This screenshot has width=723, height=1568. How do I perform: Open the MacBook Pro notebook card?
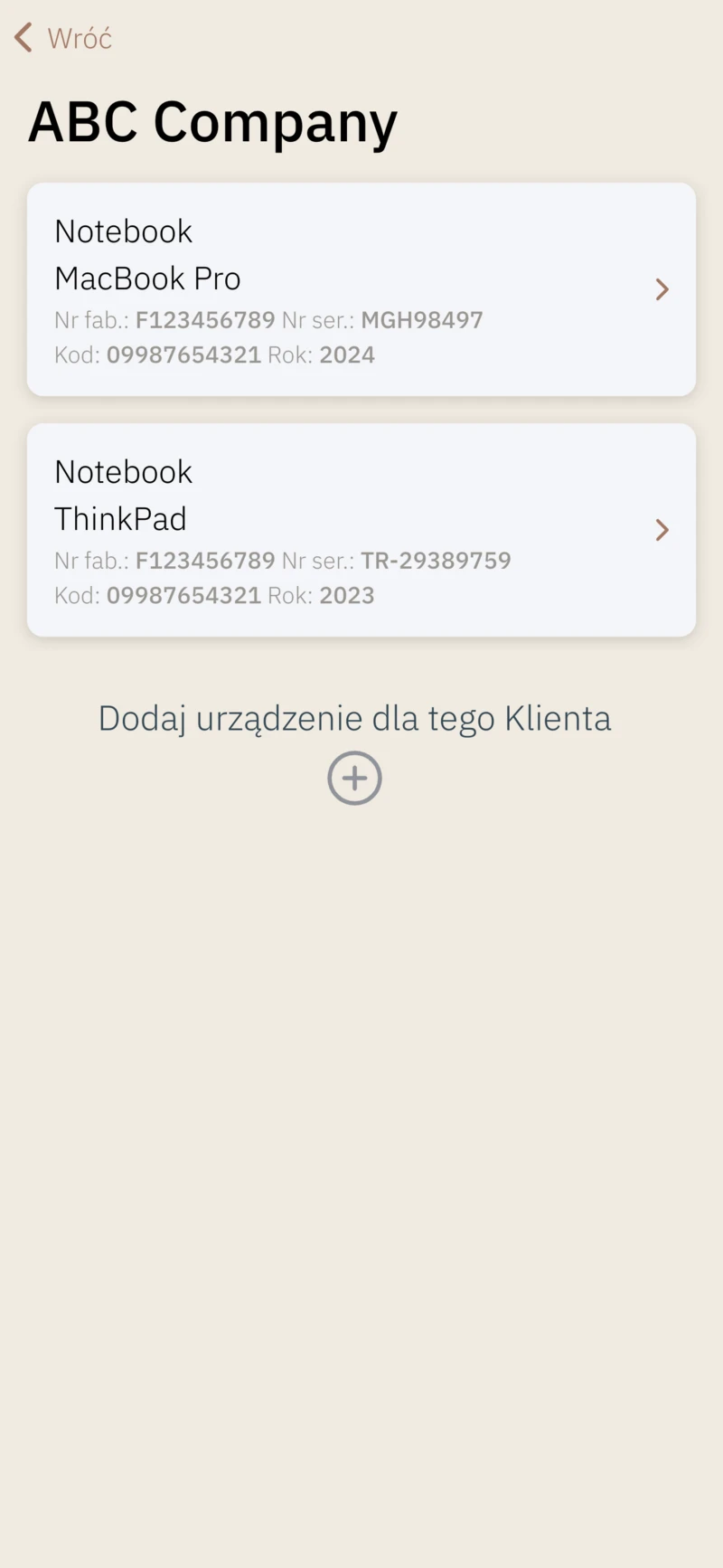(361, 289)
